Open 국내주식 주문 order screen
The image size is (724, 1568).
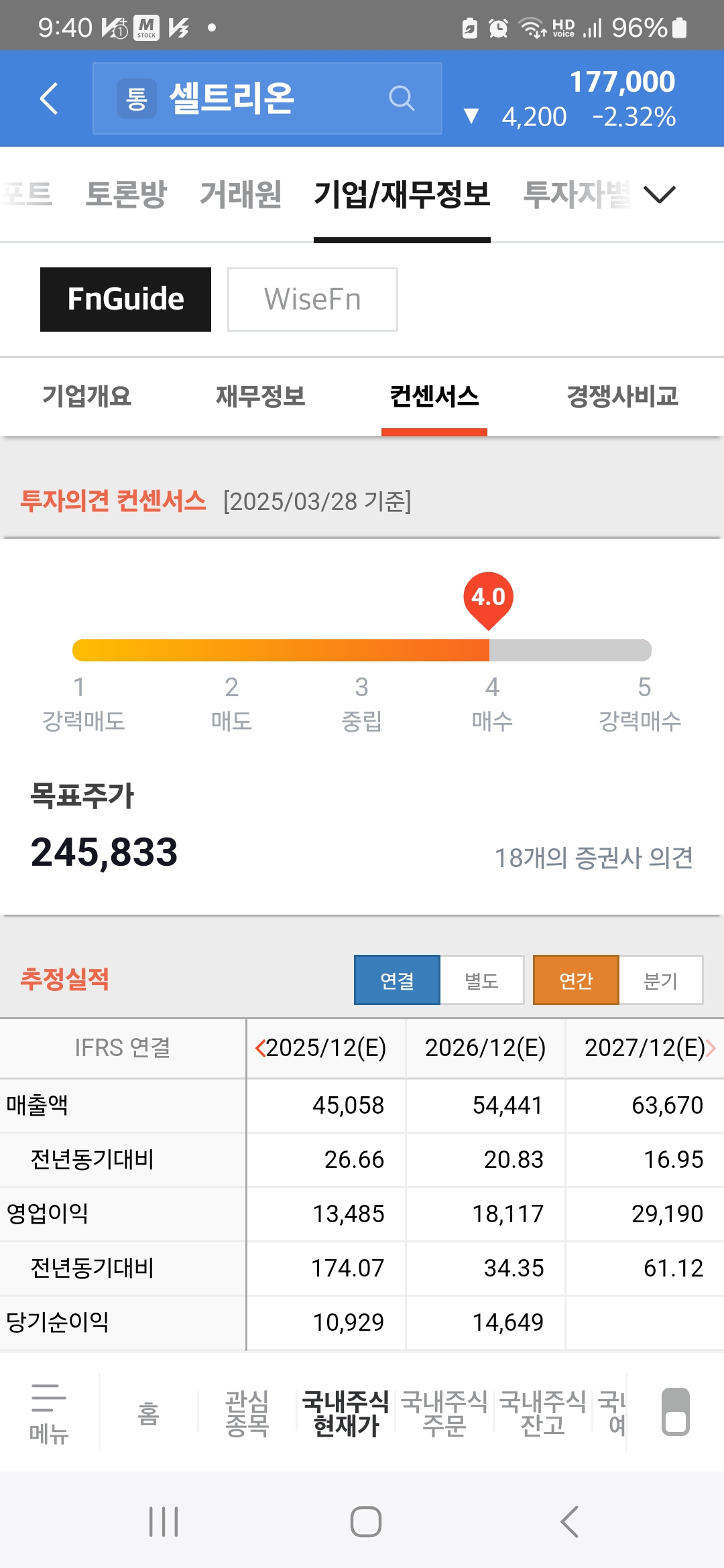tap(444, 1413)
